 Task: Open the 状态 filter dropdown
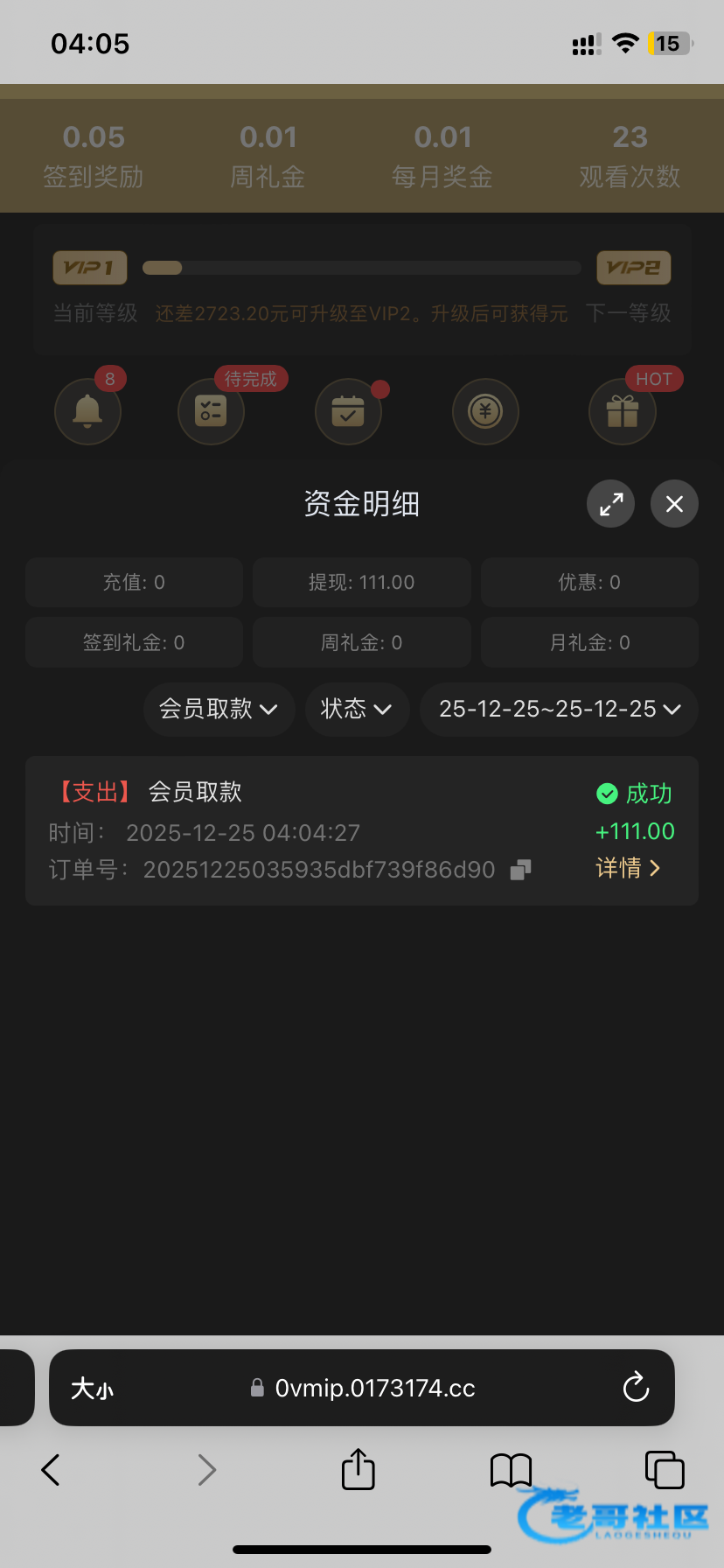click(357, 709)
